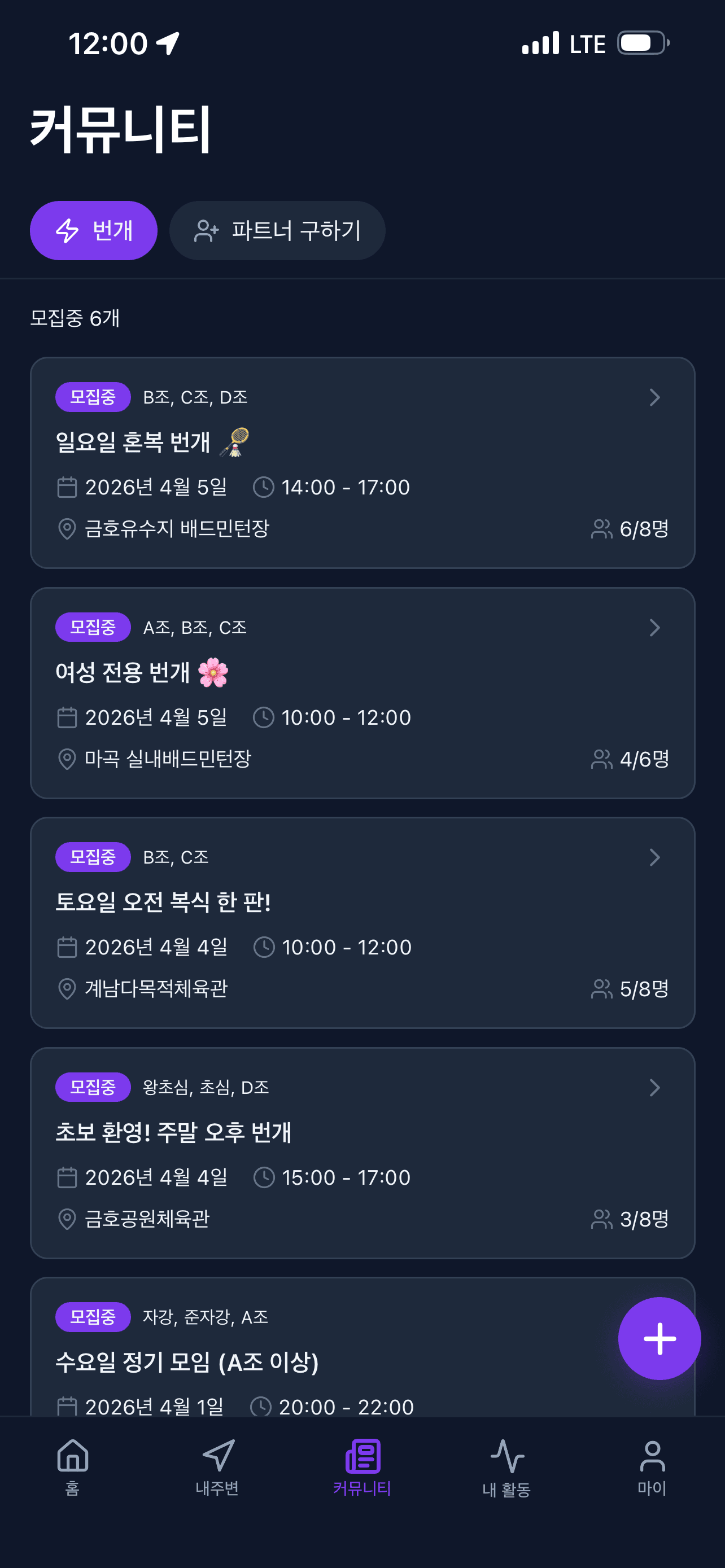Open the 여성 전용 번개 🌸 post
Viewport: 725px width, 1568px height.
pos(142,673)
